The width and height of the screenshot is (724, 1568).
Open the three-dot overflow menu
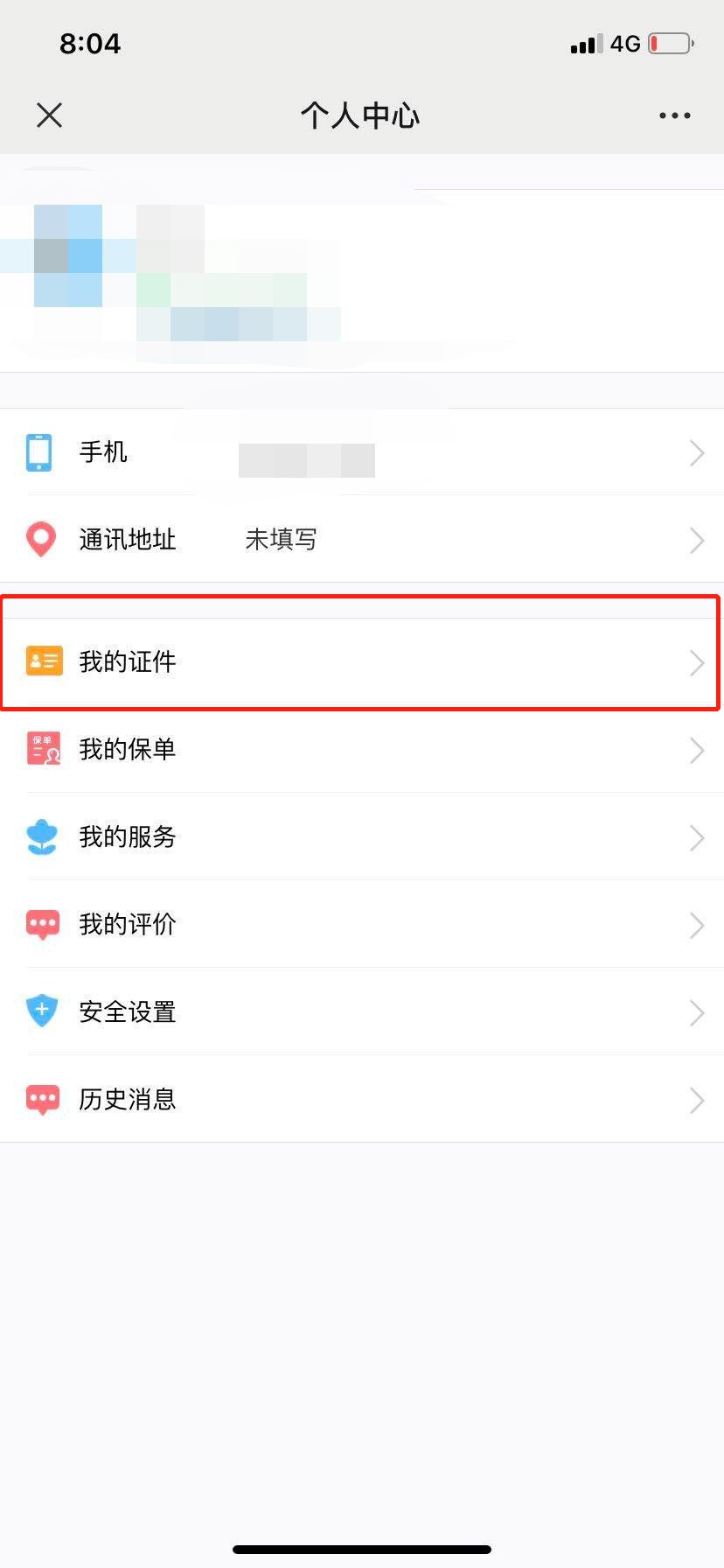[674, 115]
